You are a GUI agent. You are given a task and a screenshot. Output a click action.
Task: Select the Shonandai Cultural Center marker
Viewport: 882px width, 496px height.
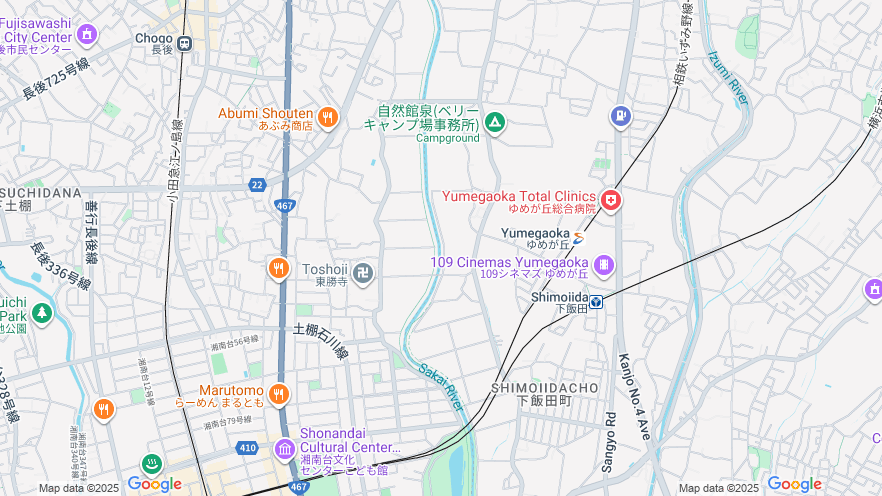[x=284, y=447]
